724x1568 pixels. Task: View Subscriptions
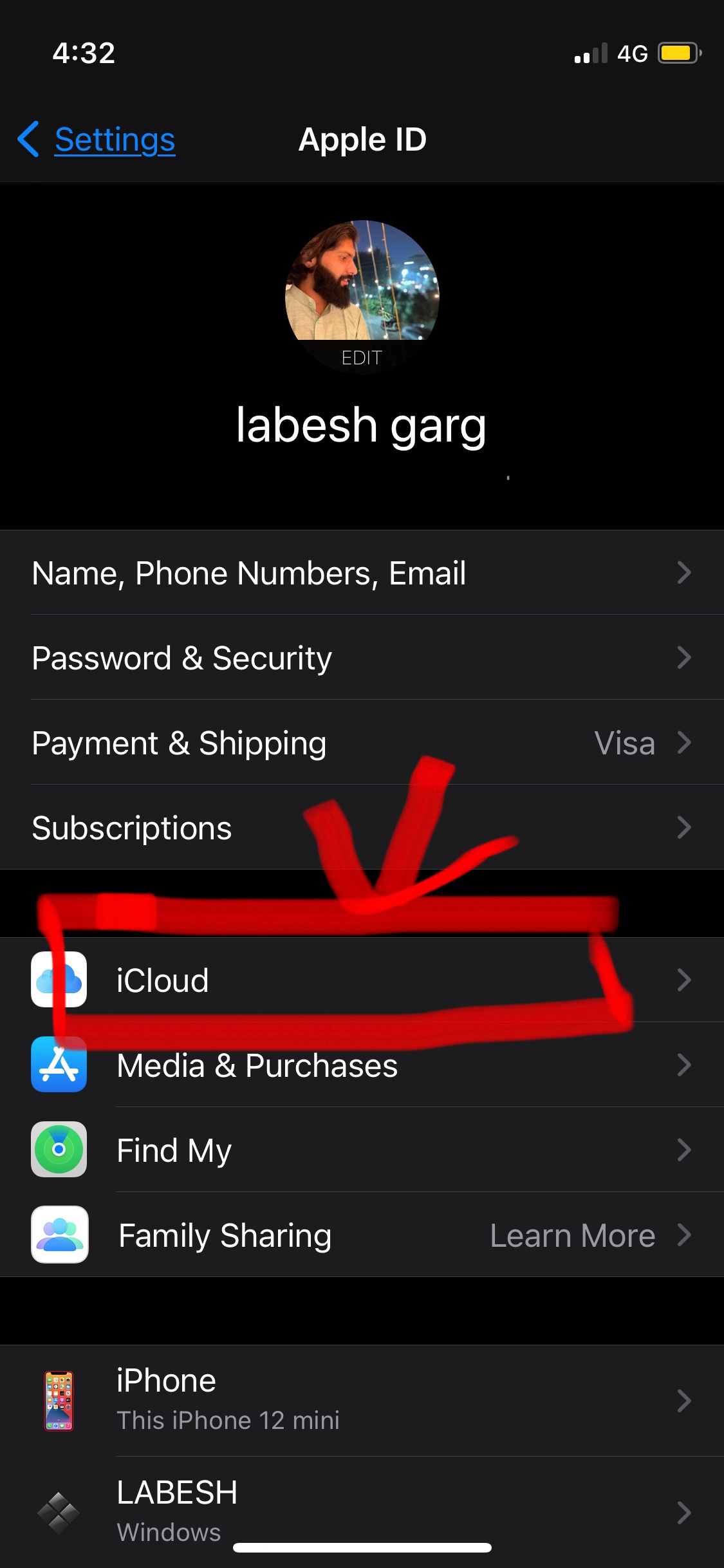point(362,827)
